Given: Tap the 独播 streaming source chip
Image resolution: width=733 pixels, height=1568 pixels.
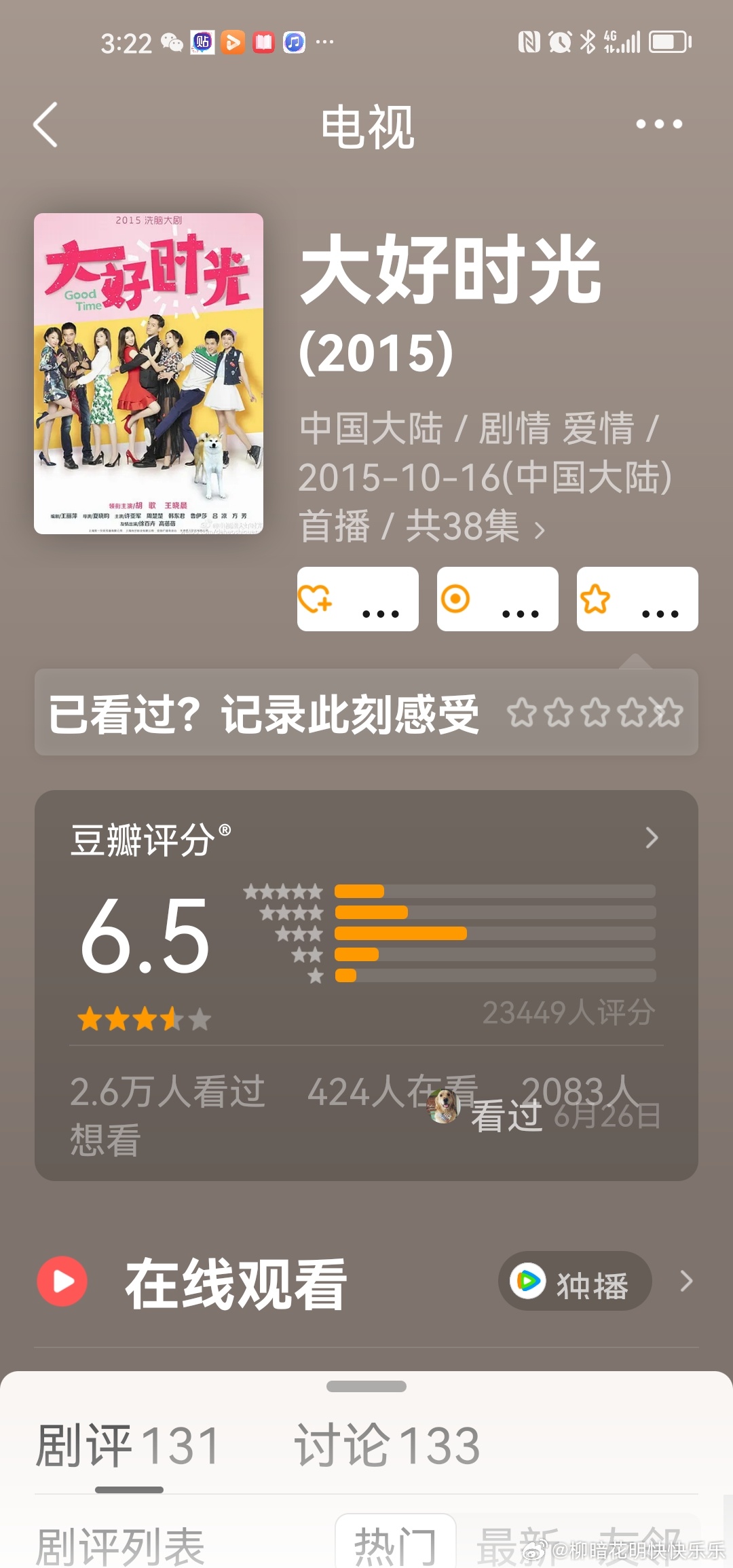Looking at the screenshot, I should (x=575, y=1282).
